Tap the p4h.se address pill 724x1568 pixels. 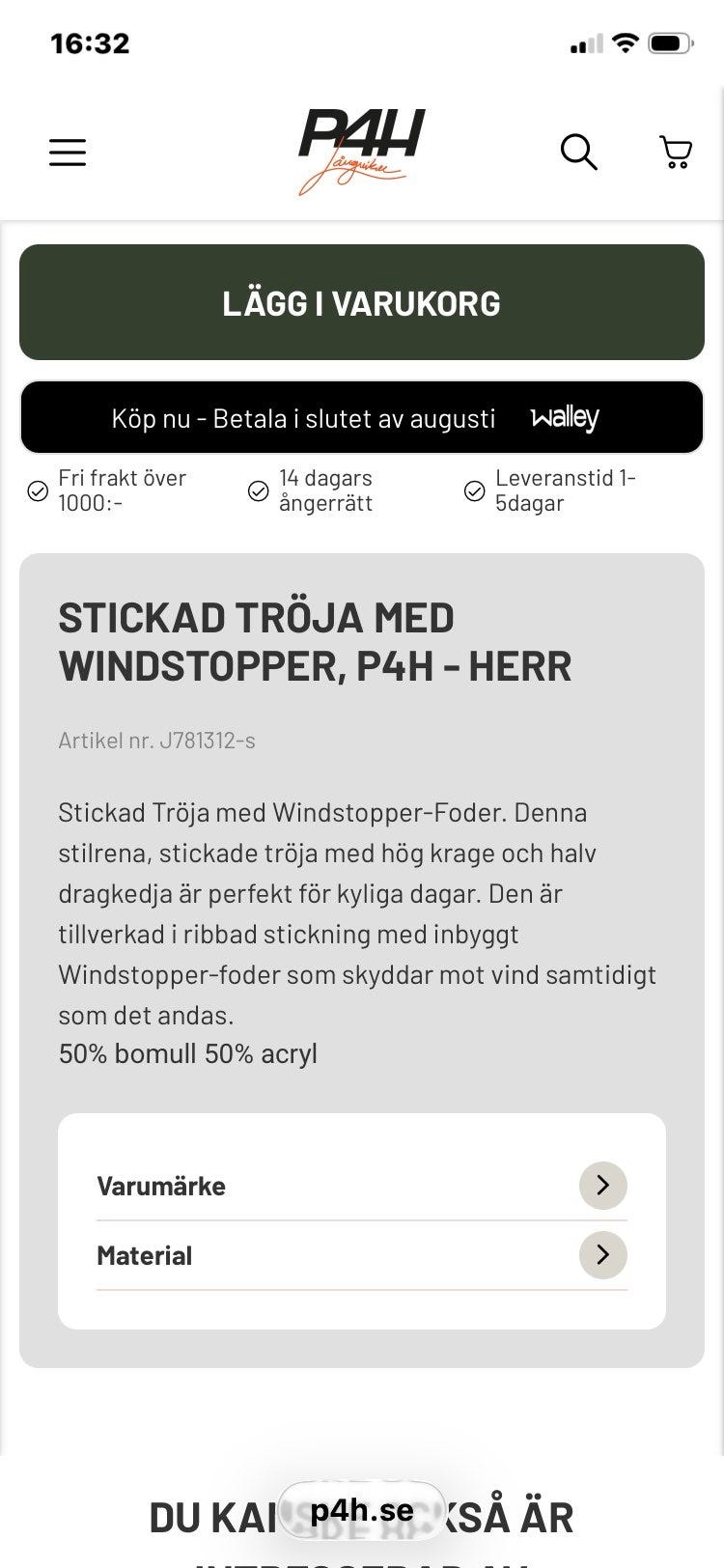[362, 1510]
